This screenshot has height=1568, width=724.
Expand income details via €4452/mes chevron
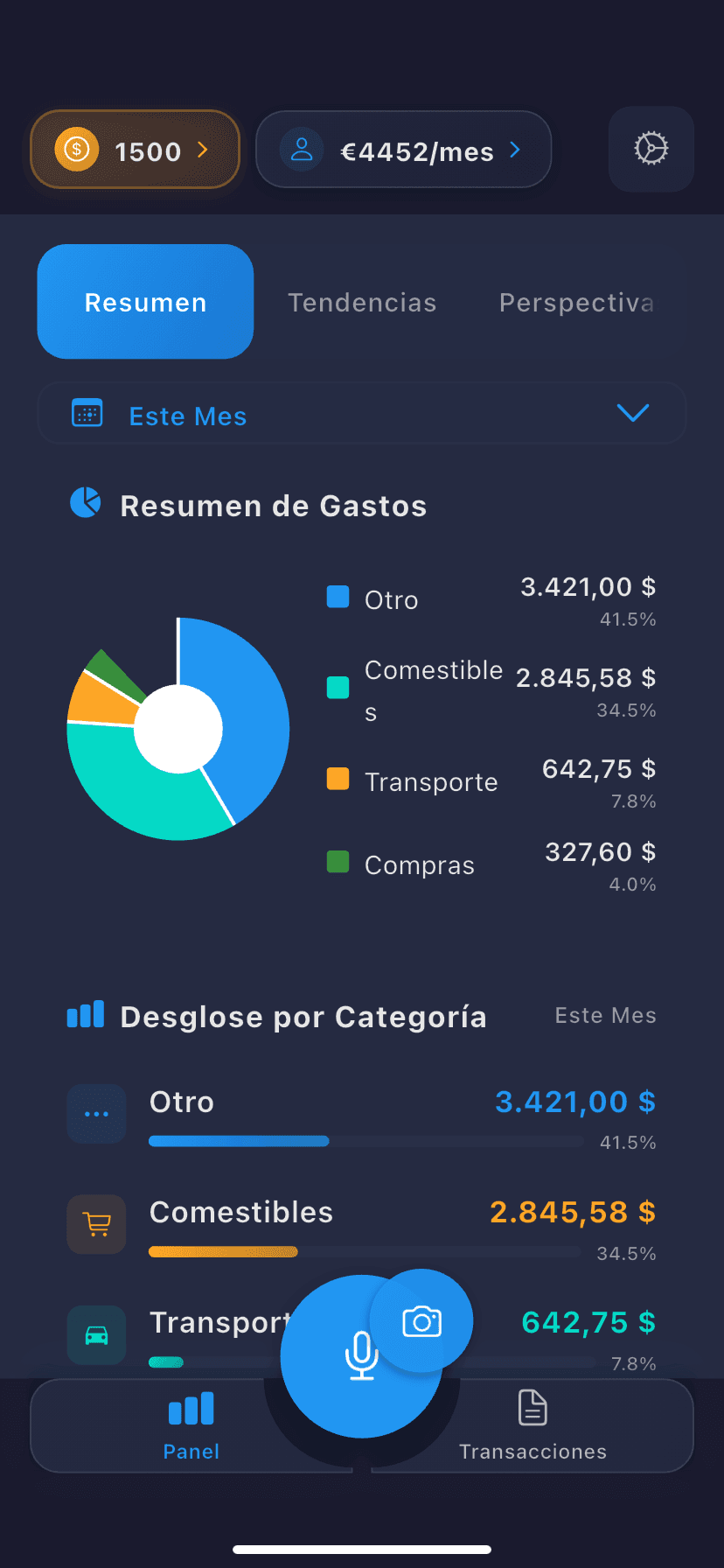point(514,149)
